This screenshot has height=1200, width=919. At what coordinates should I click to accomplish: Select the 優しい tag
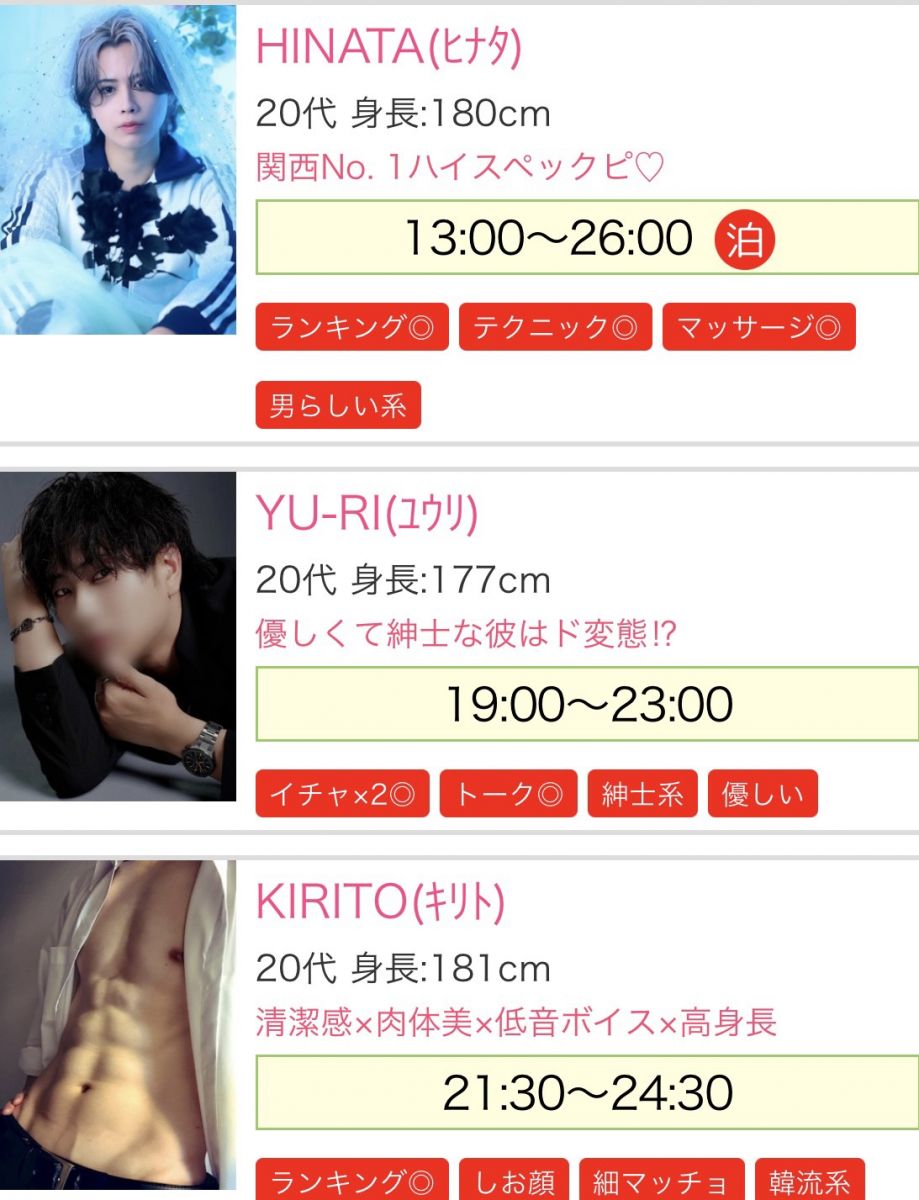(x=763, y=794)
